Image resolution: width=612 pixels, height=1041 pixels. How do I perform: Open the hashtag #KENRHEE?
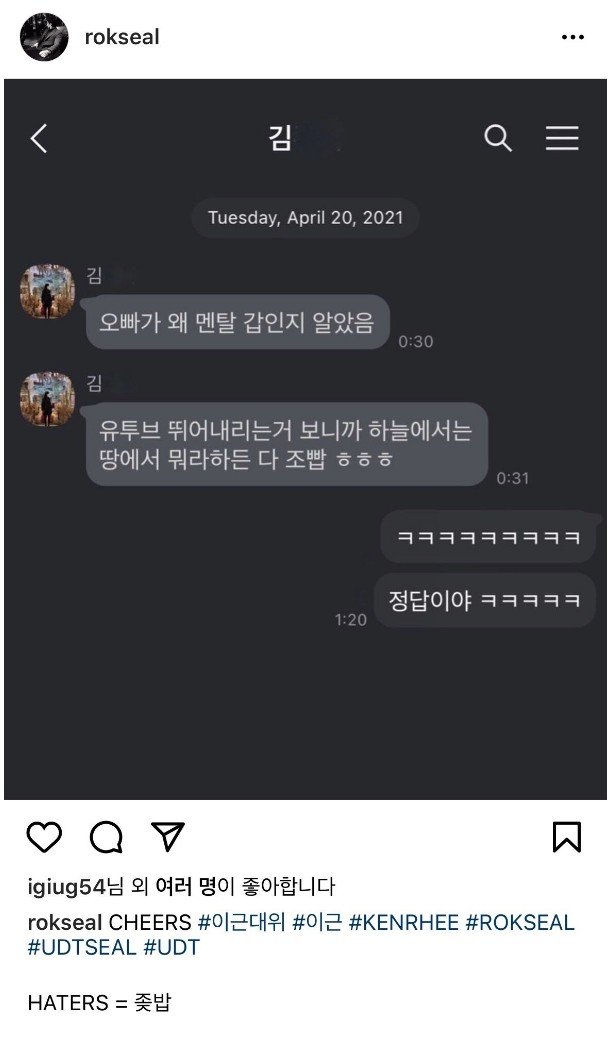coord(404,922)
